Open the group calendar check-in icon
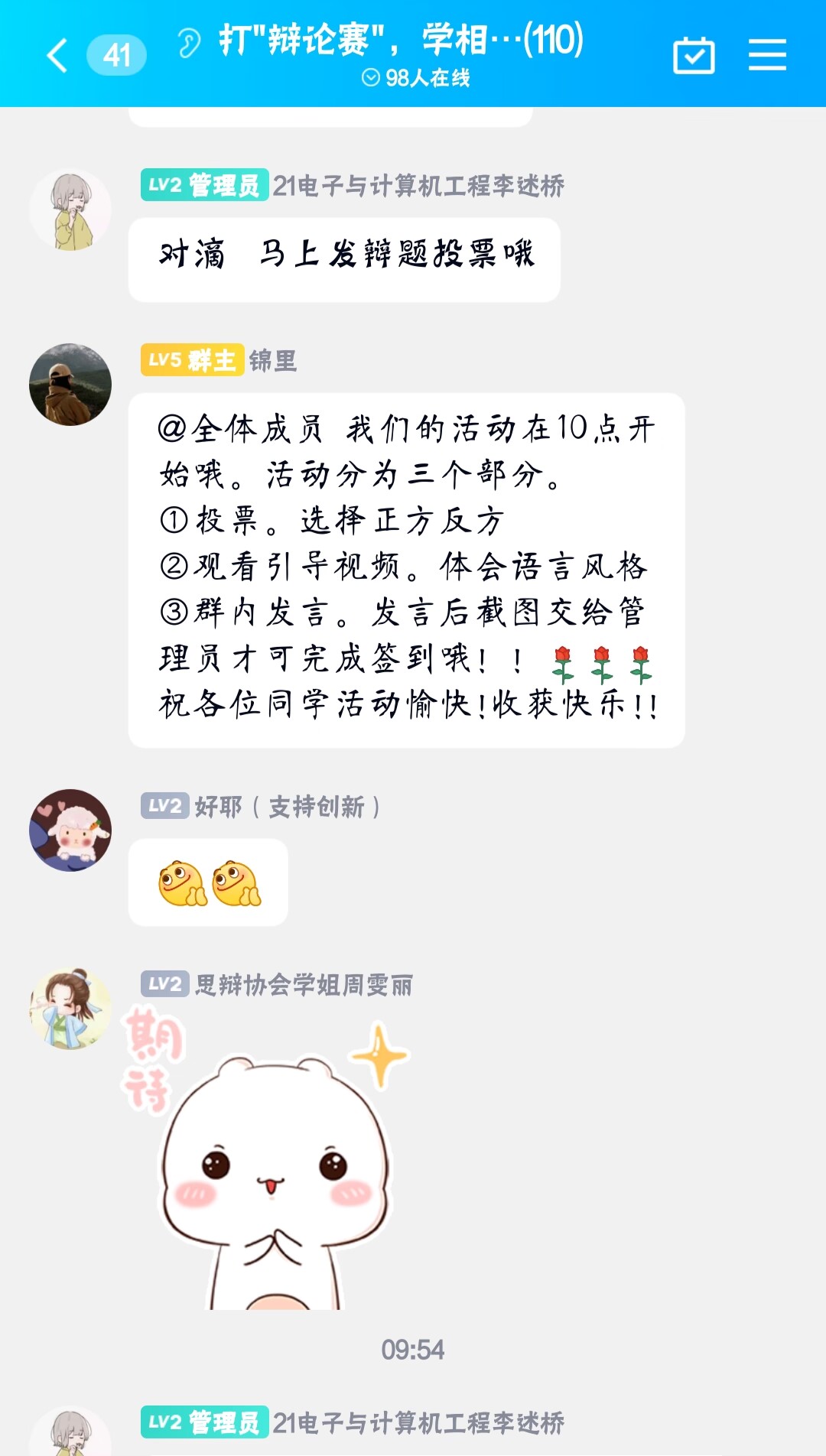 pos(694,55)
